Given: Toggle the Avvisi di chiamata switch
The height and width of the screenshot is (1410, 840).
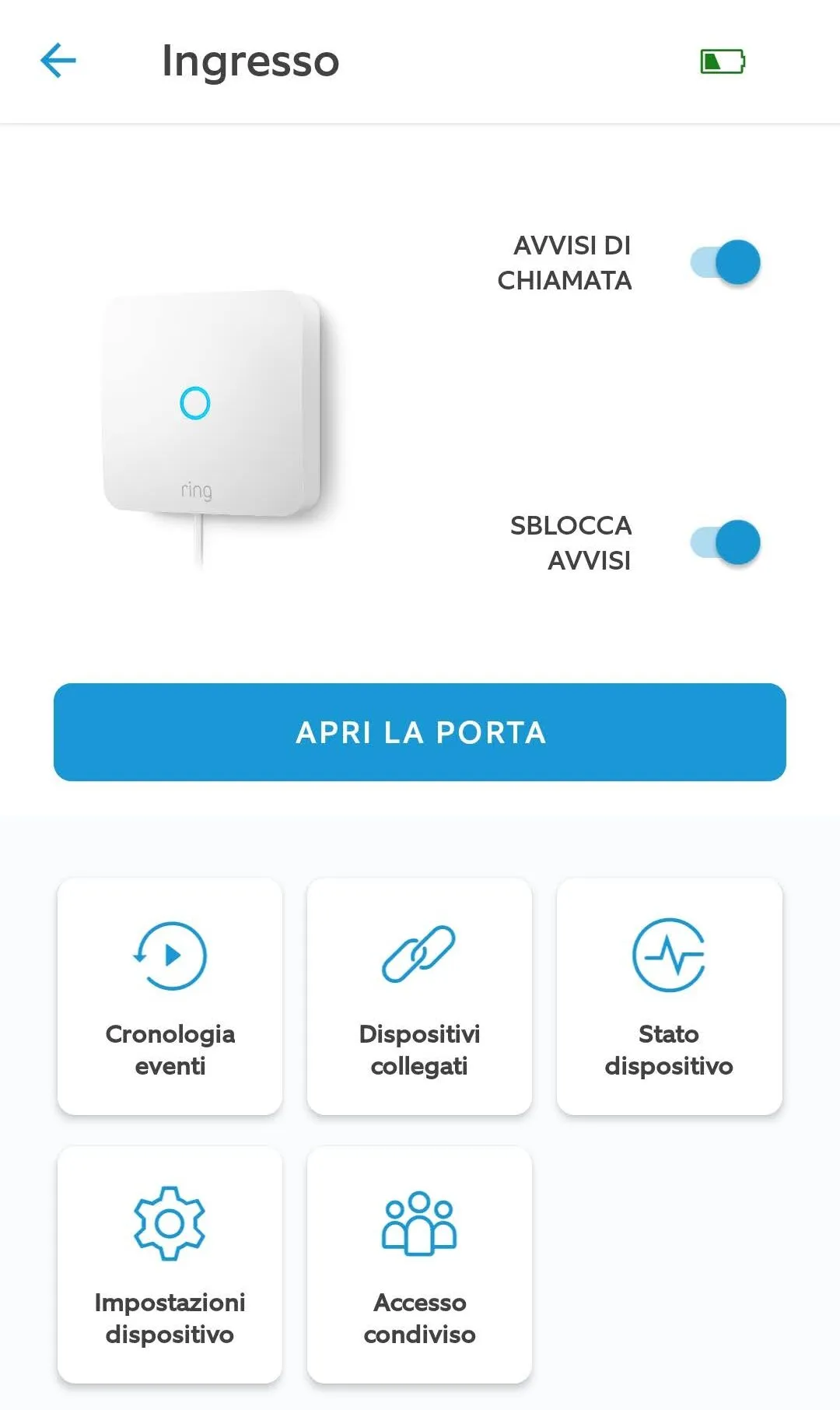Looking at the screenshot, I should pyautogui.click(x=725, y=262).
